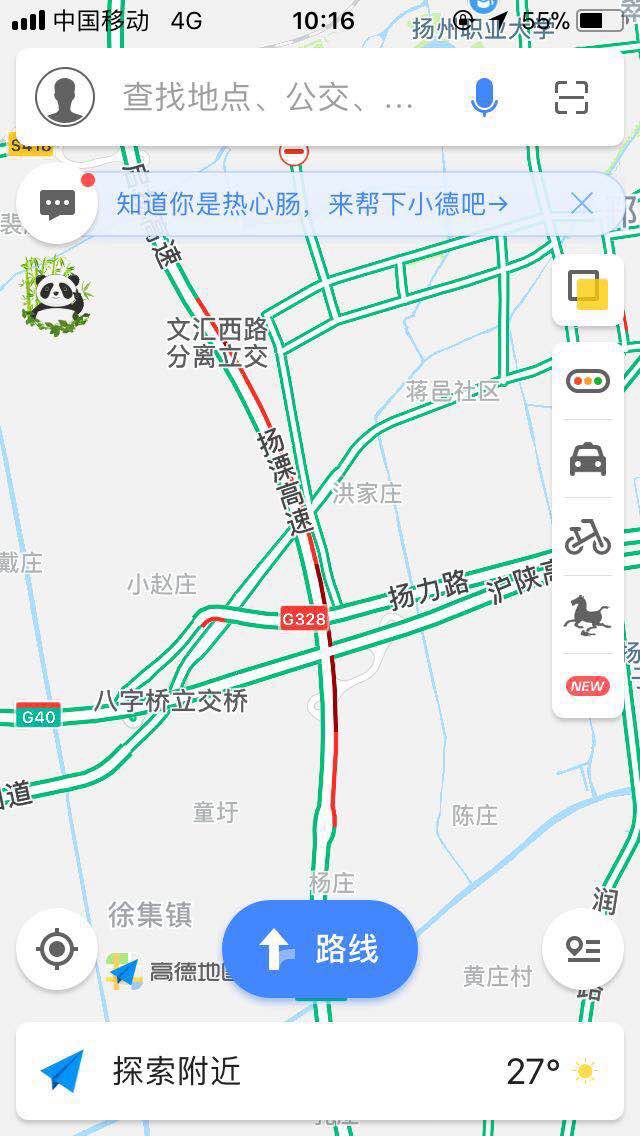Tap the blue 路线 route button
Image resolution: width=640 pixels, height=1136 pixels.
pyautogui.click(x=320, y=949)
